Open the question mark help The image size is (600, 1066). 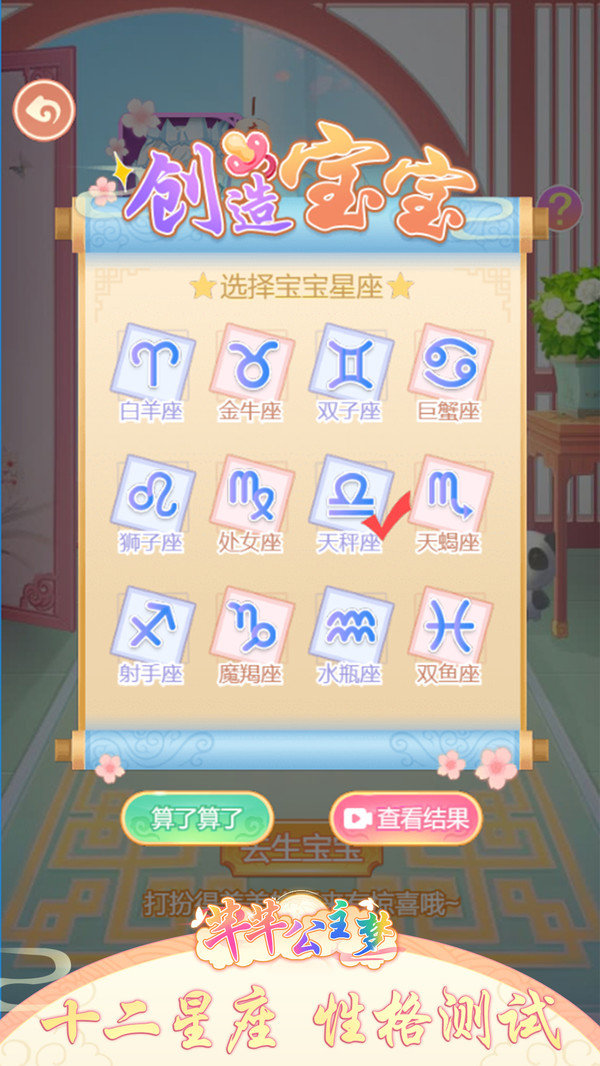pyautogui.click(x=560, y=208)
